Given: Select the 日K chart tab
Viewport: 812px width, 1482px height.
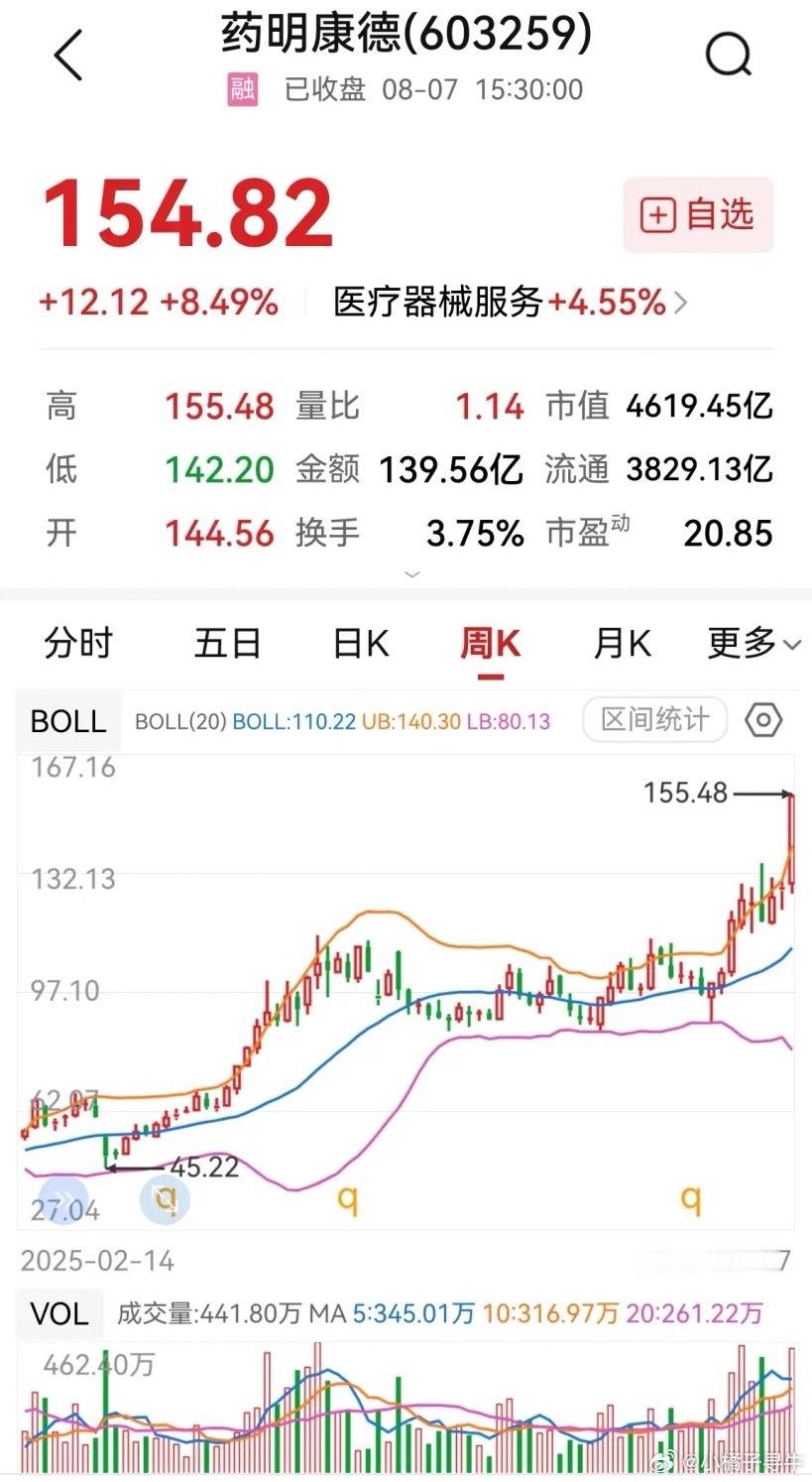Looking at the screenshot, I should pos(361,644).
